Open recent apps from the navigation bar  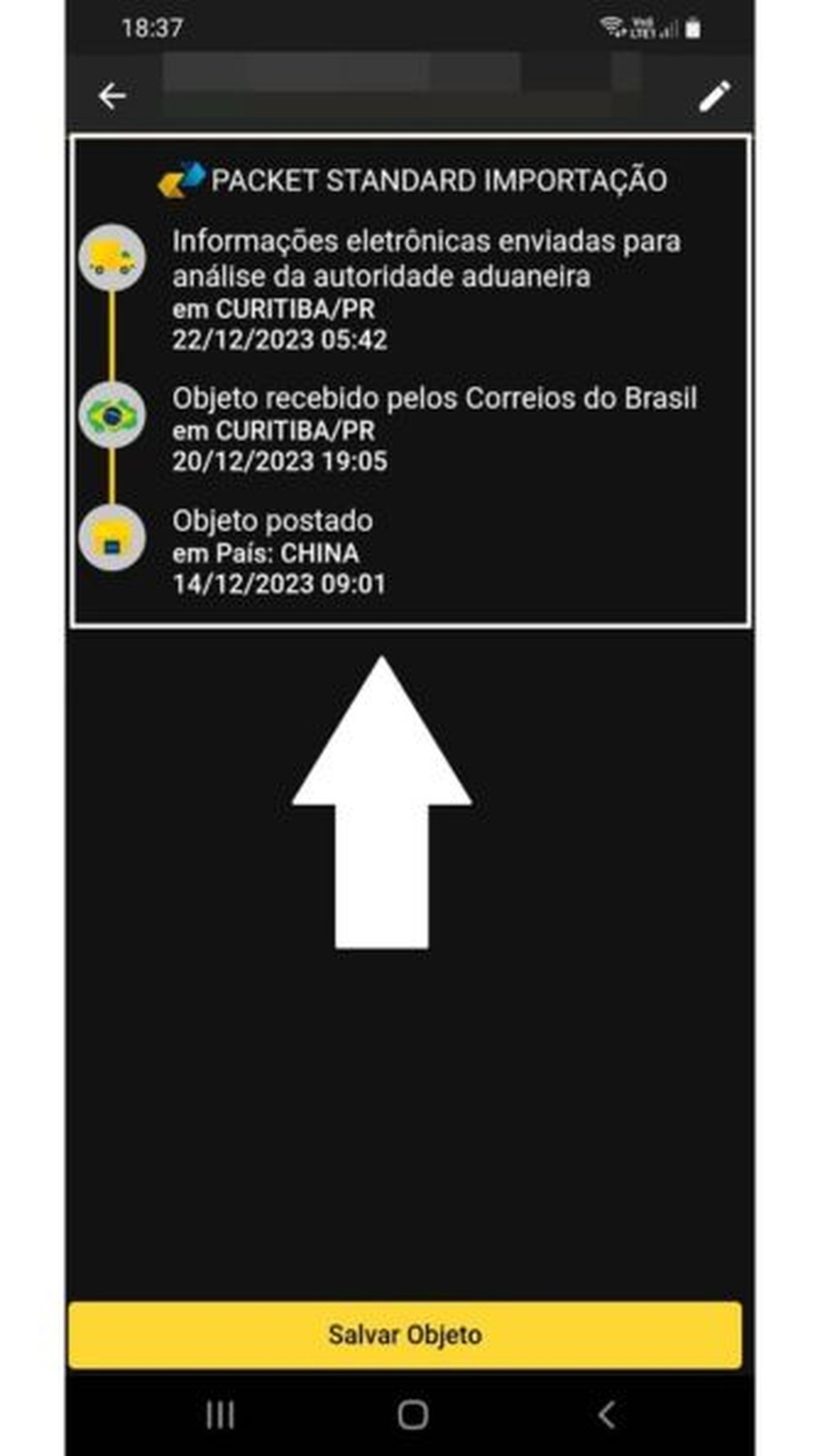tap(220, 1414)
